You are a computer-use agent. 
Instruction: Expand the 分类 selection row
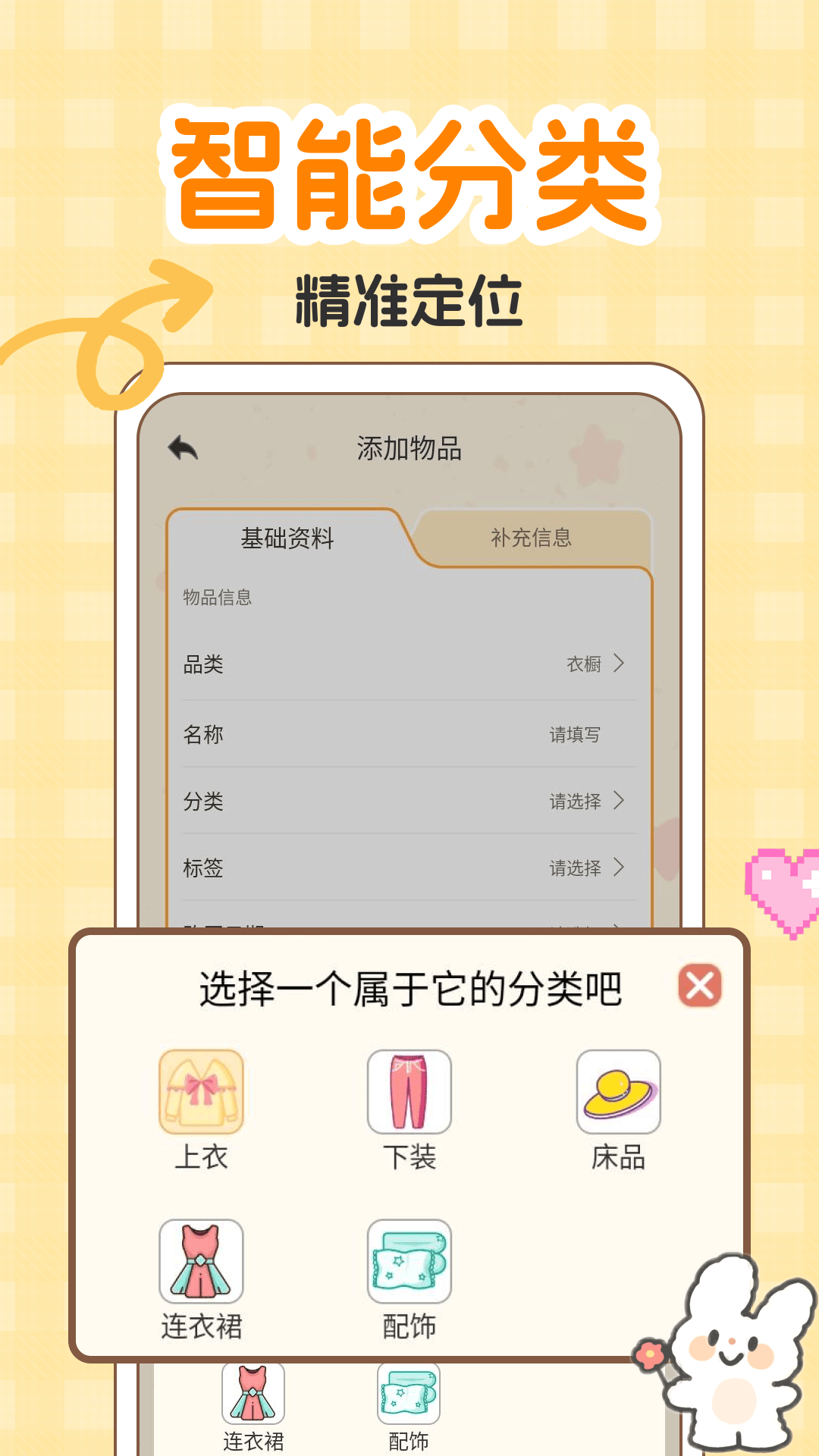409,801
